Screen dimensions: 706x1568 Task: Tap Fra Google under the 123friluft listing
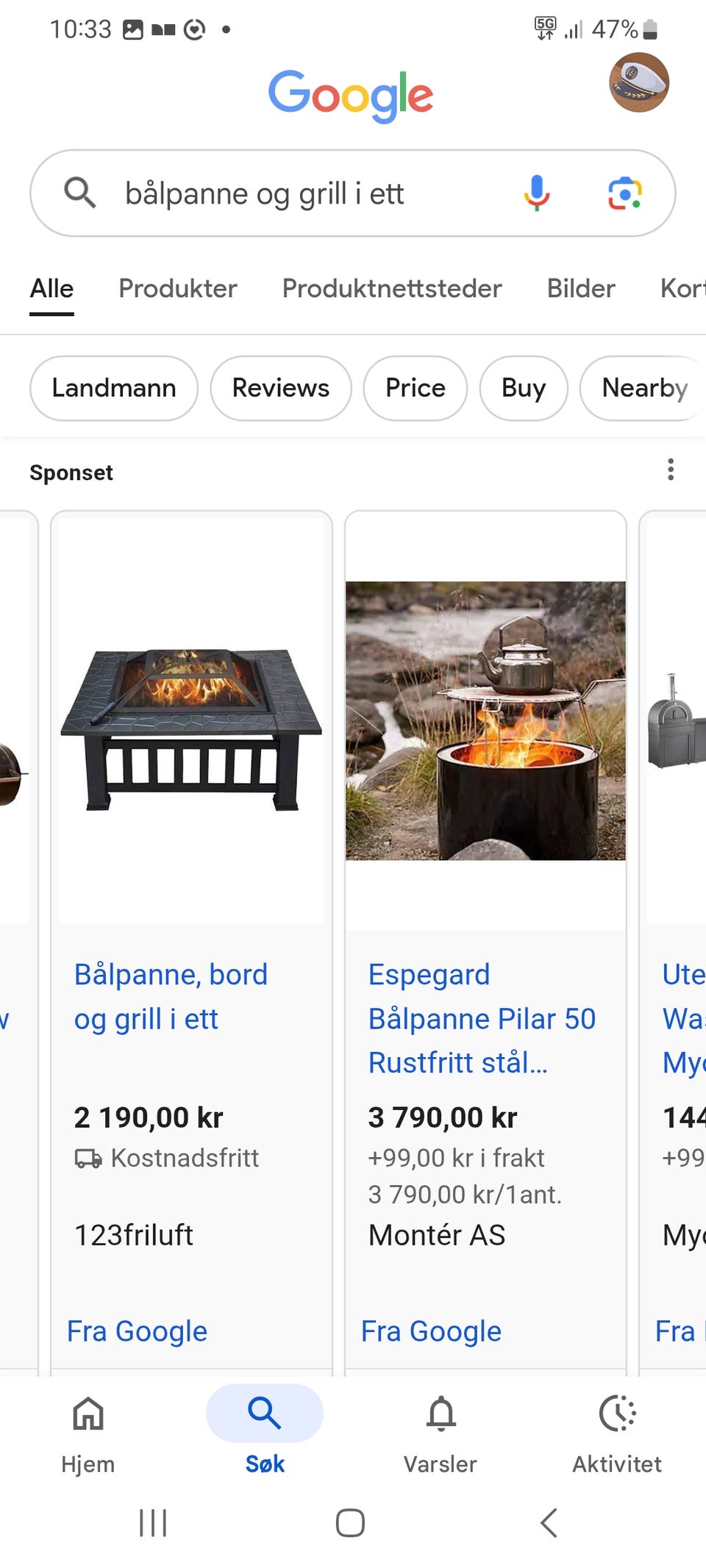137,1331
